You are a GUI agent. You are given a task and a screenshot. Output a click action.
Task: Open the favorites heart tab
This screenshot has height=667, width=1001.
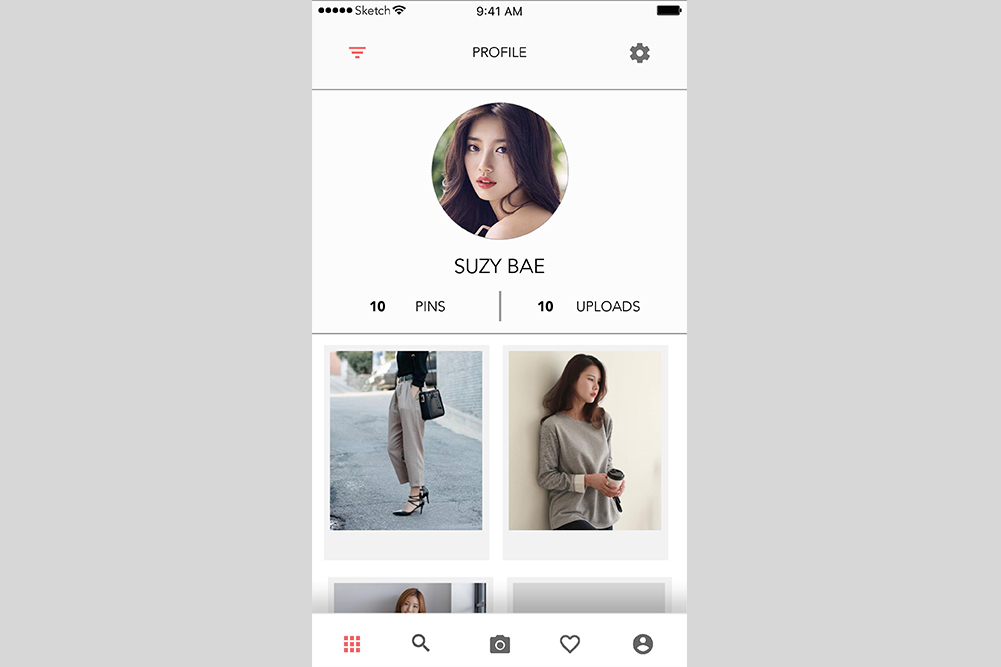click(570, 644)
